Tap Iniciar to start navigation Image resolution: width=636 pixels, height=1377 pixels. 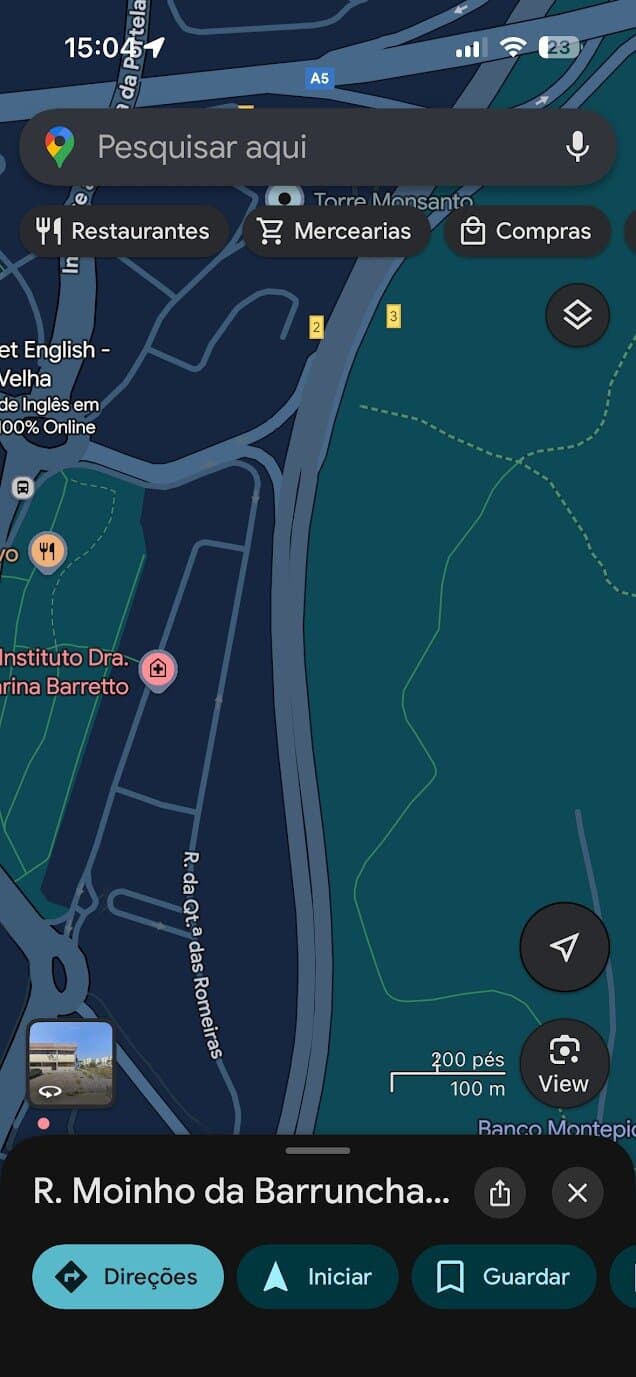317,1277
